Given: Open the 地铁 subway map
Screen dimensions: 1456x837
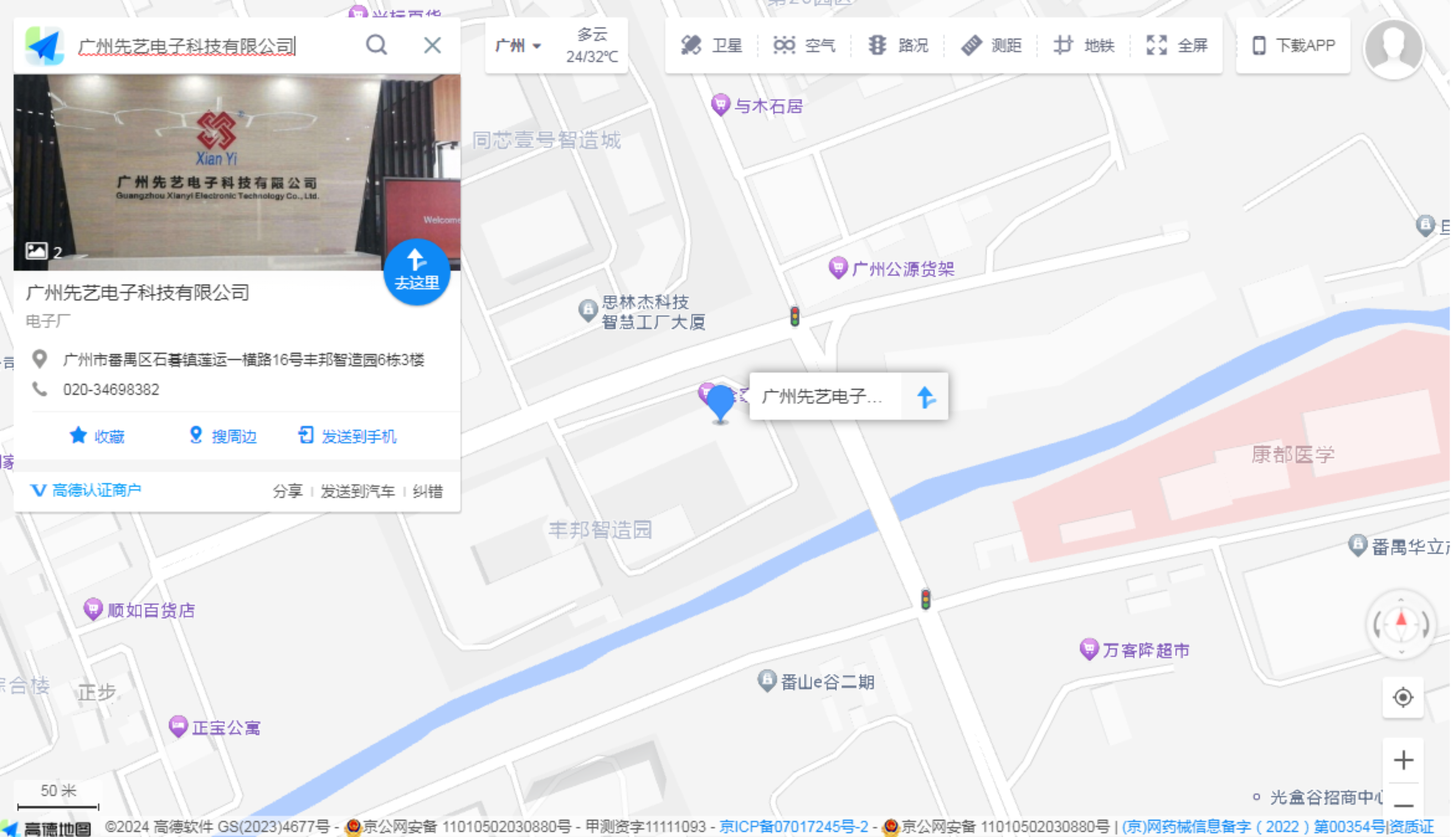Looking at the screenshot, I should (1084, 46).
